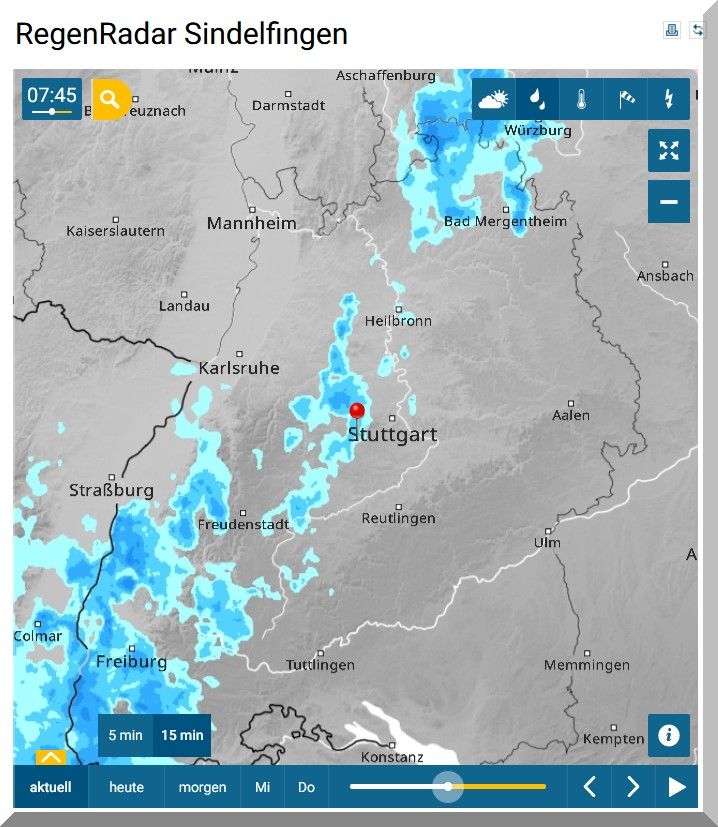Play the radar animation

677,787
